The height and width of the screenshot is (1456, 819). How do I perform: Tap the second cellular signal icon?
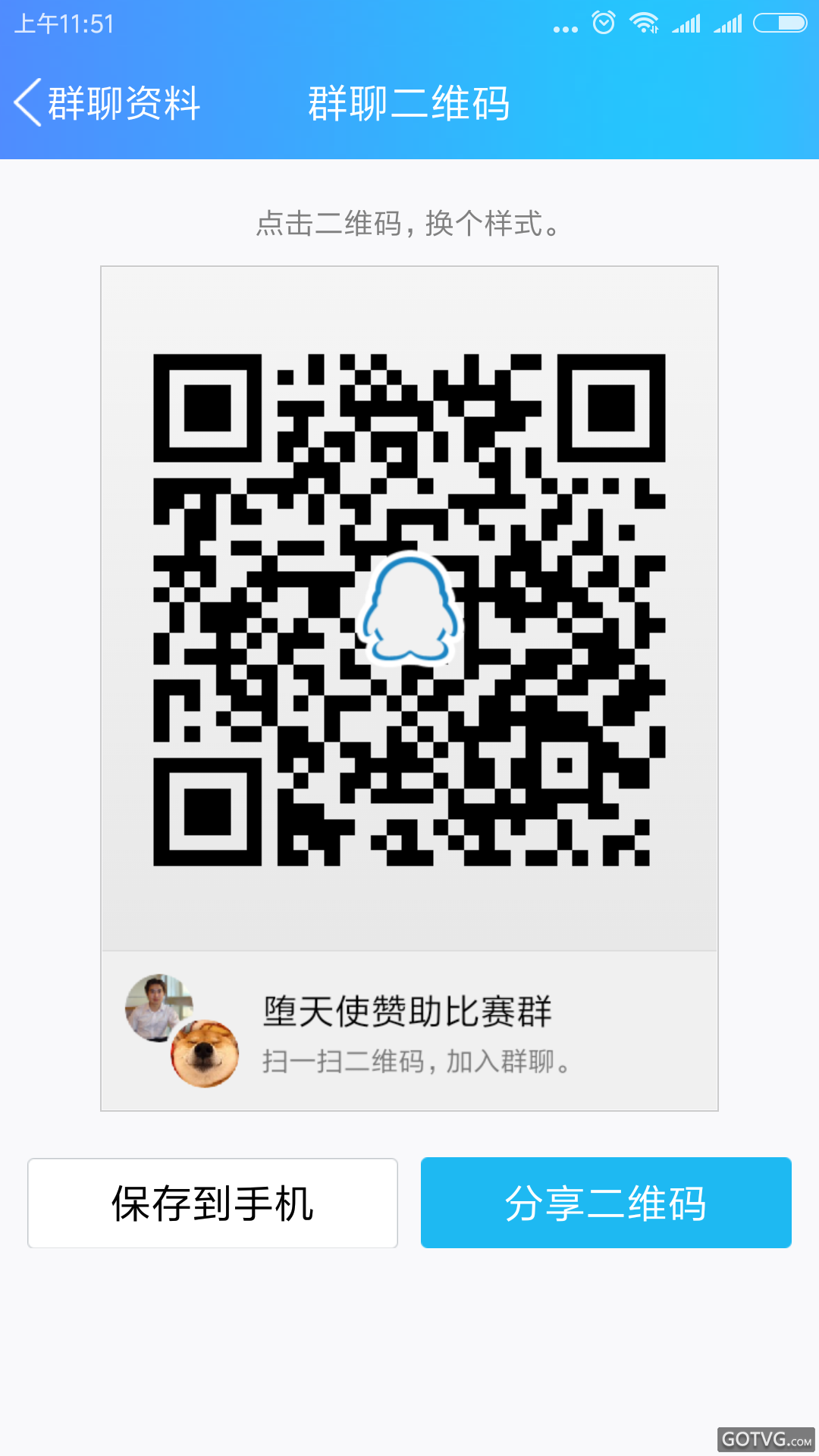point(728,23)
